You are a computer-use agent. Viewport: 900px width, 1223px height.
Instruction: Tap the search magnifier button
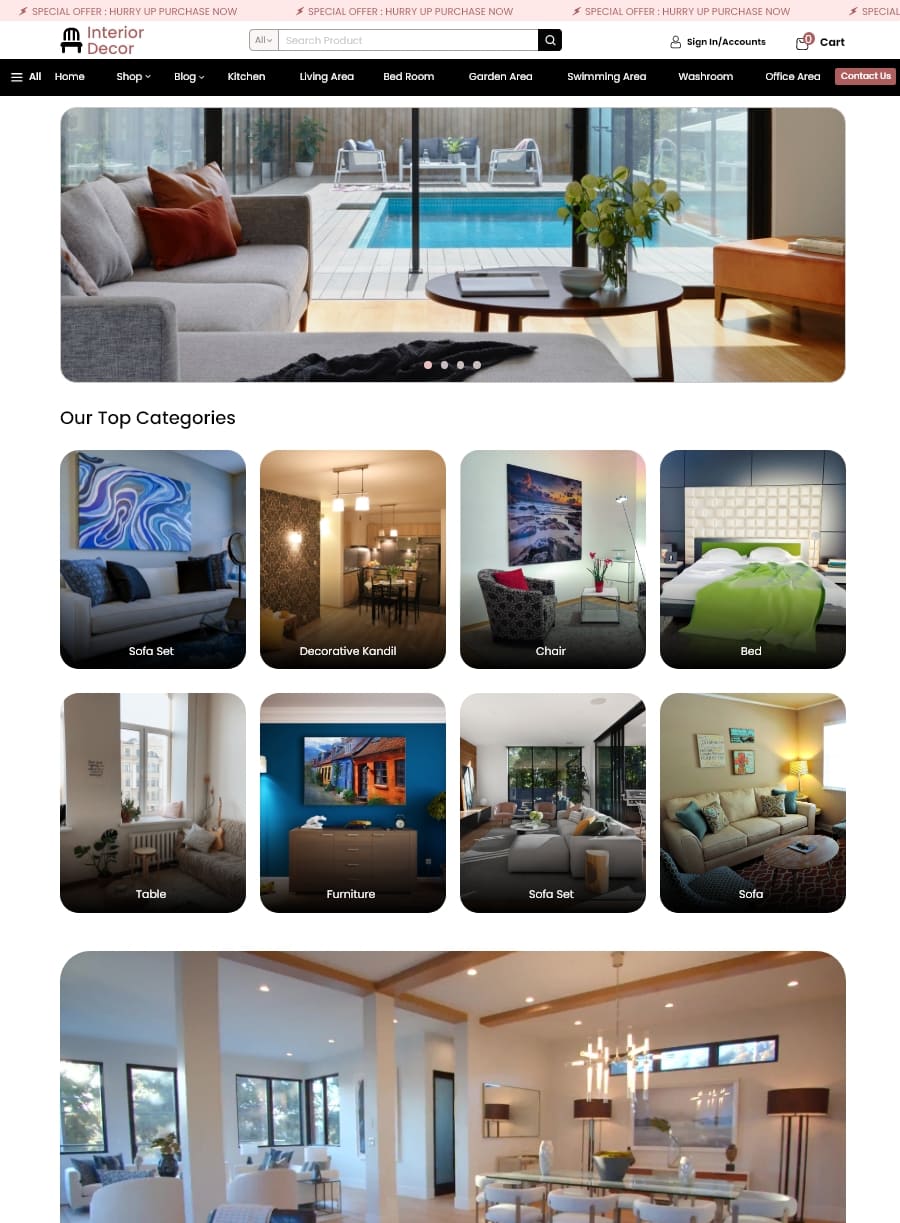tap(549, 40)
